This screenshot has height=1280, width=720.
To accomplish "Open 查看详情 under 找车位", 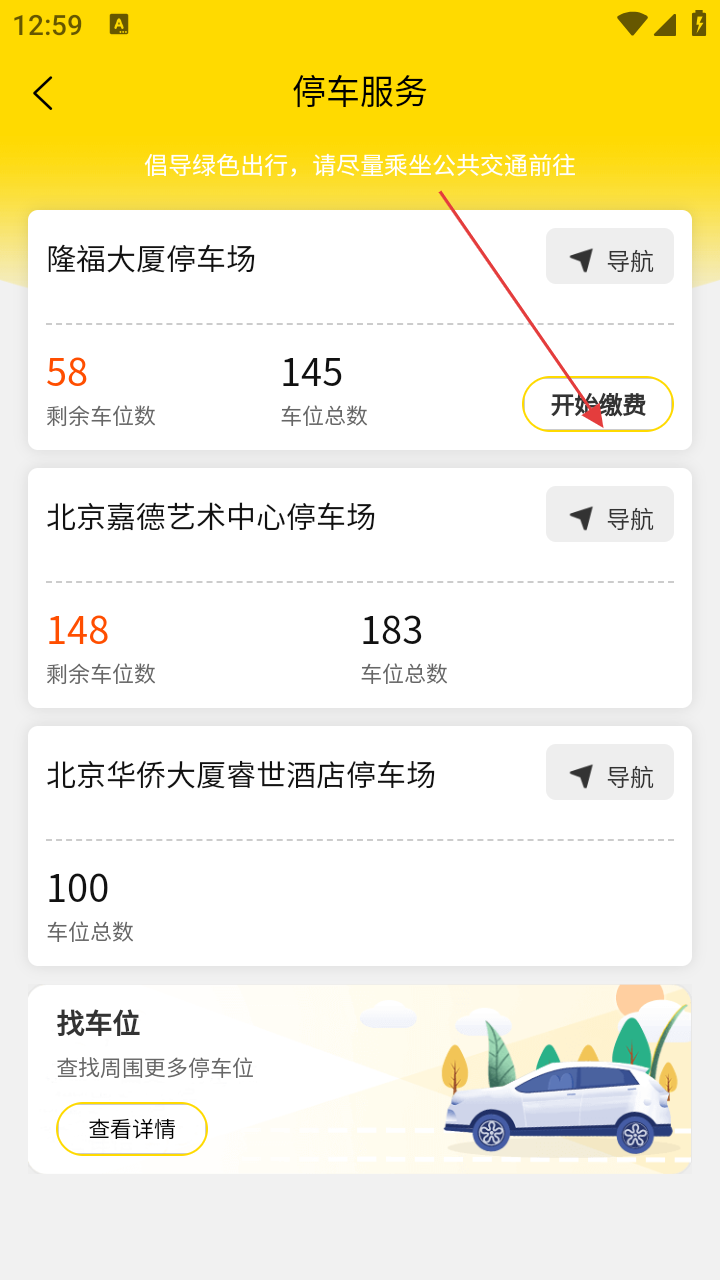I will click(132, 1129).
